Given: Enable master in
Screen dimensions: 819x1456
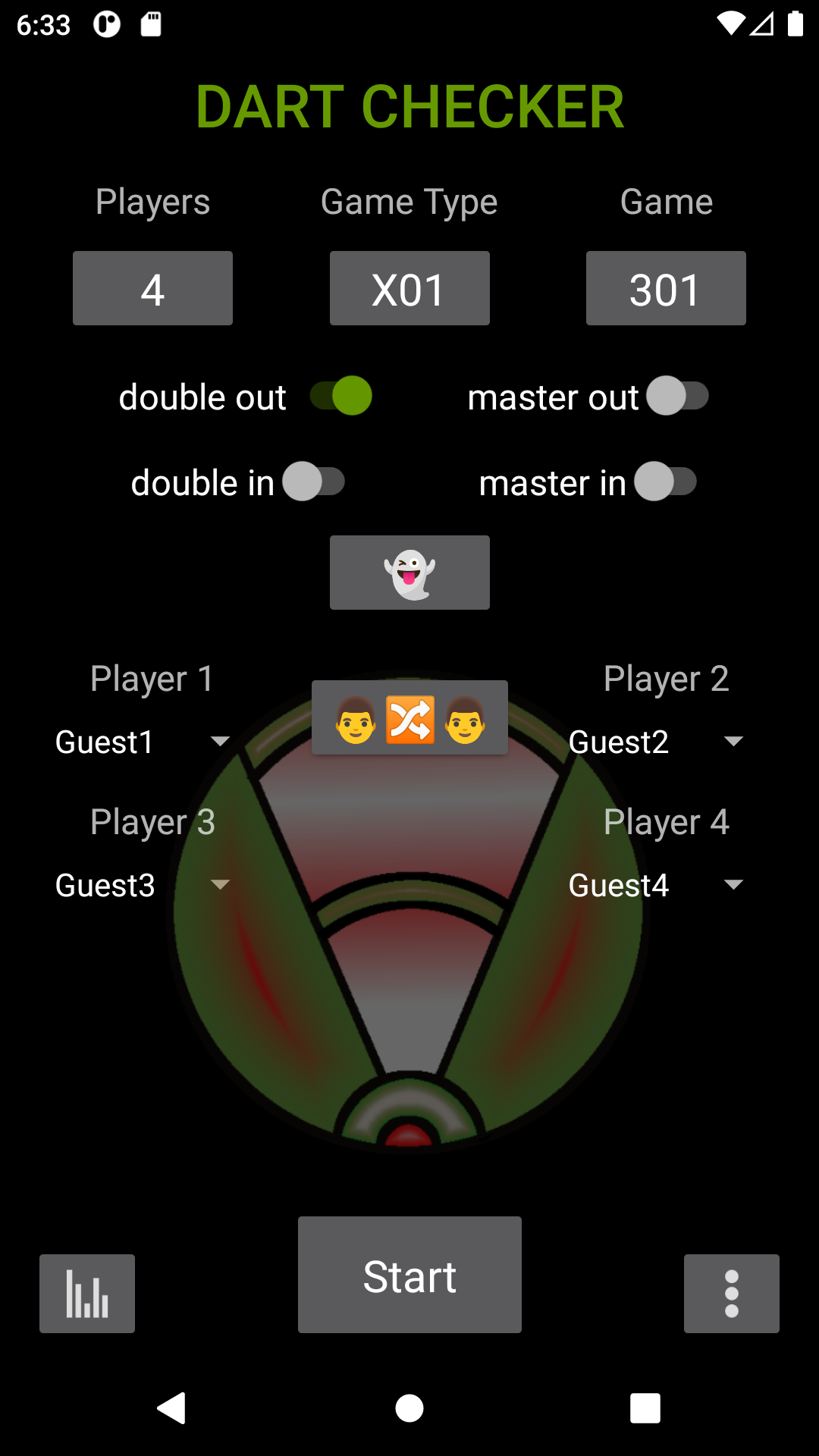Looking at the screenshot, I should 665,482.
